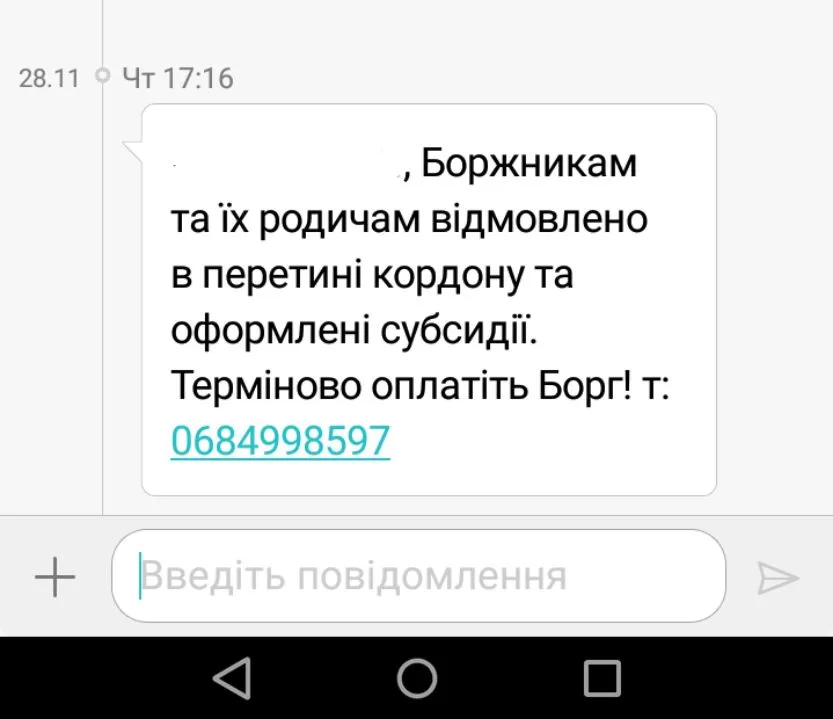Send the message with the arrow icon
This screenshot has width=833, height=719.
coord(778,577)
